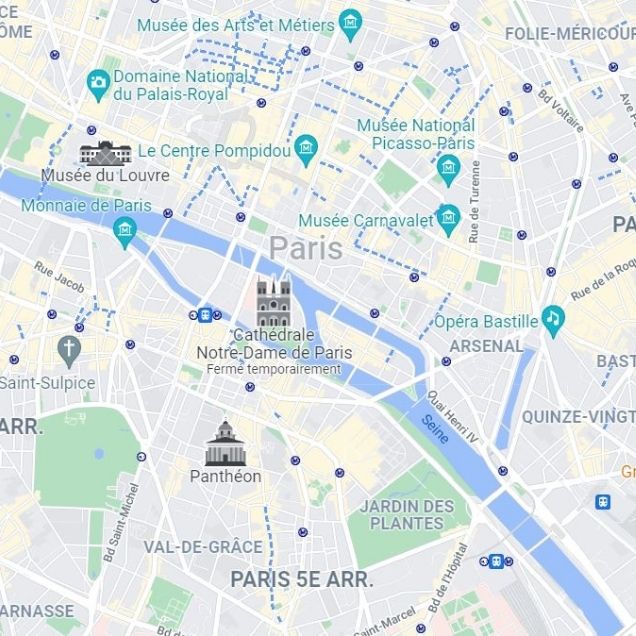636x636 pixels.
Task: Select Musée National Picasso-Paris pin
Action: click(447, 167)
